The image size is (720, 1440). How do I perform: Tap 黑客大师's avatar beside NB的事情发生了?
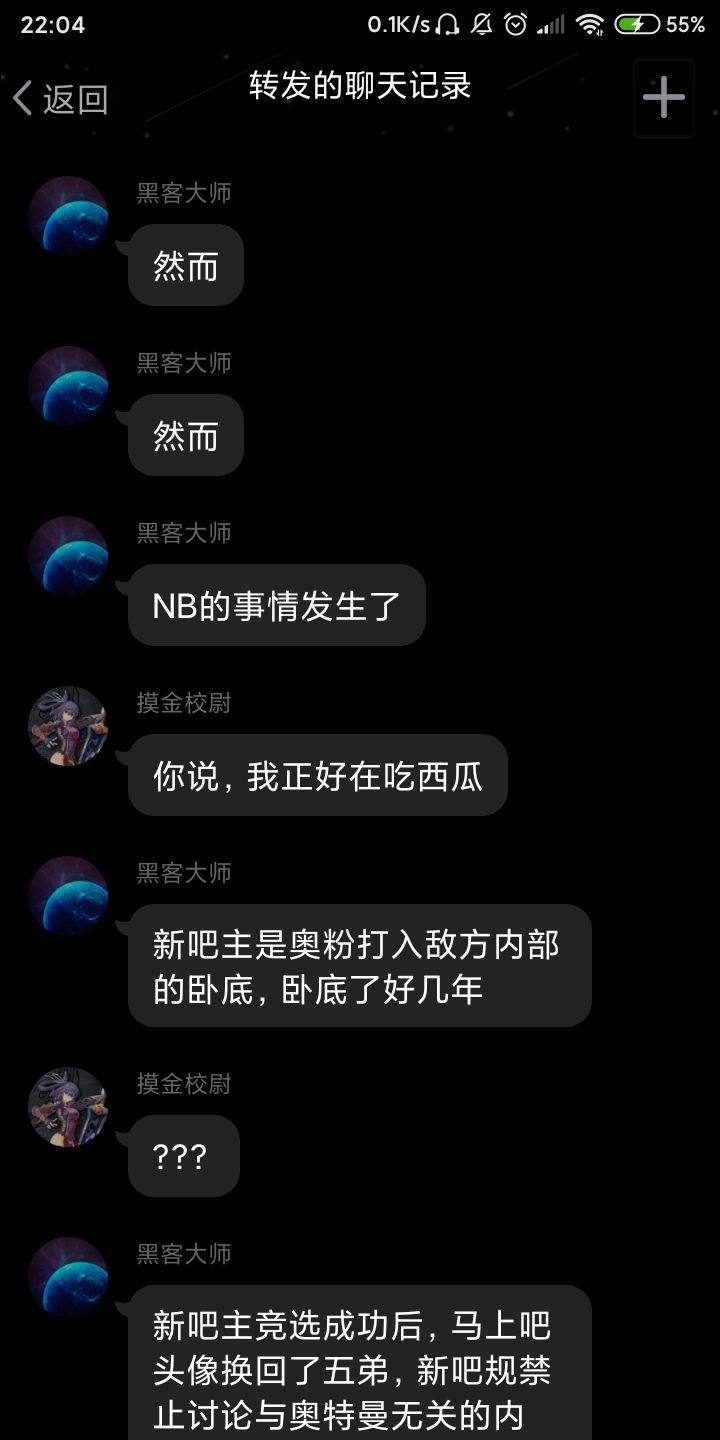68,556
